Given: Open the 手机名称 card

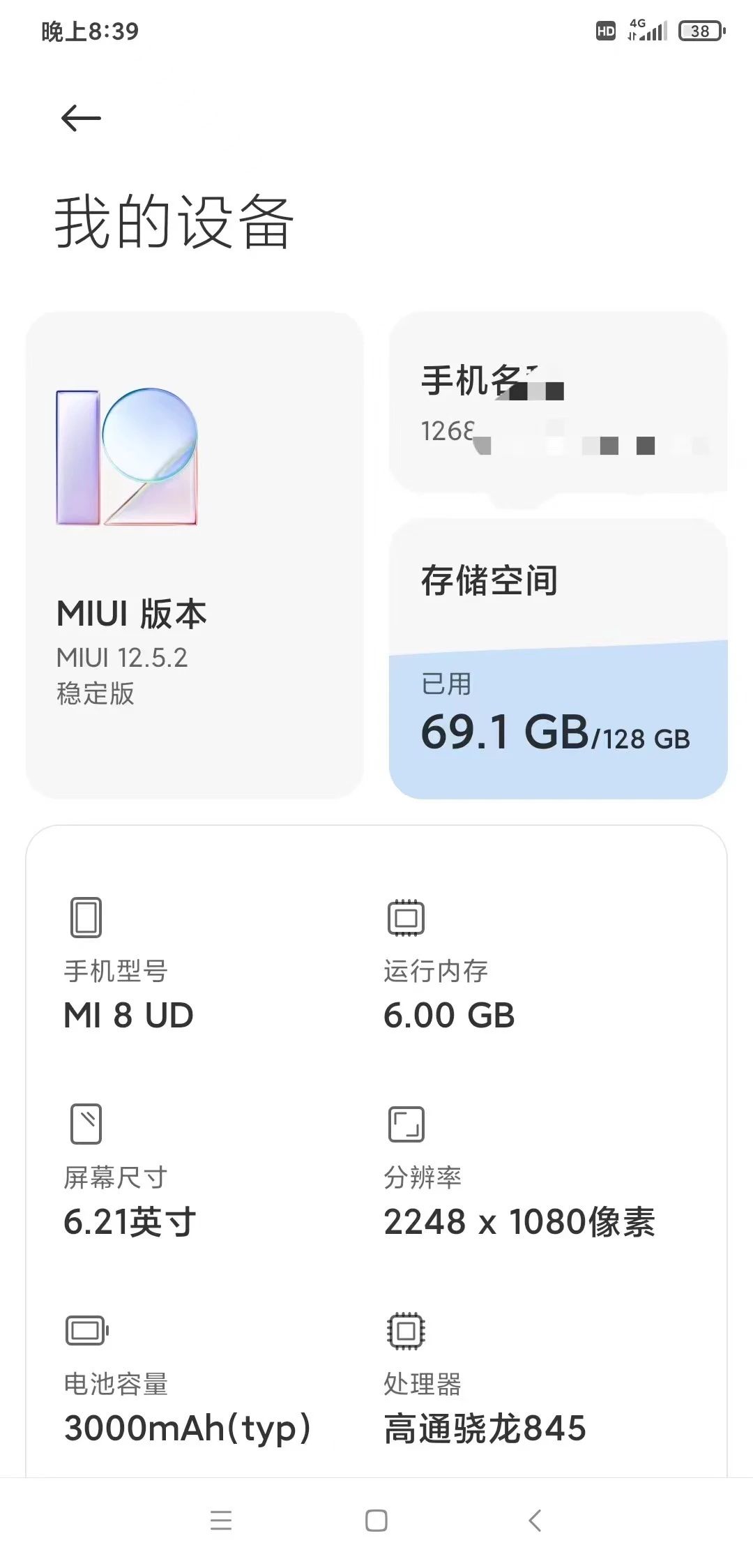Looking at the screenshot, I should (558, 403).
